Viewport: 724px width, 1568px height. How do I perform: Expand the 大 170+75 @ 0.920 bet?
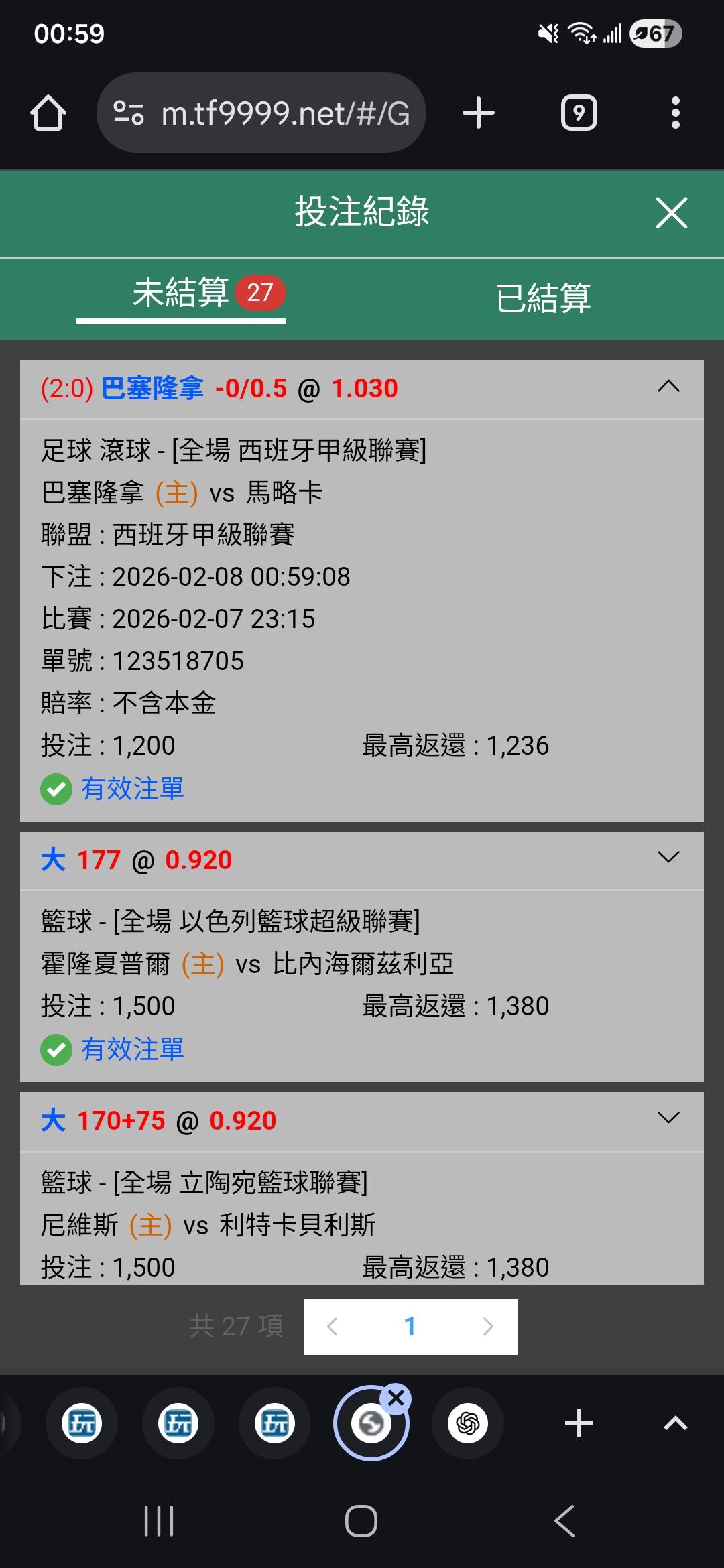pyautogui.click(x=668, y=1118)
